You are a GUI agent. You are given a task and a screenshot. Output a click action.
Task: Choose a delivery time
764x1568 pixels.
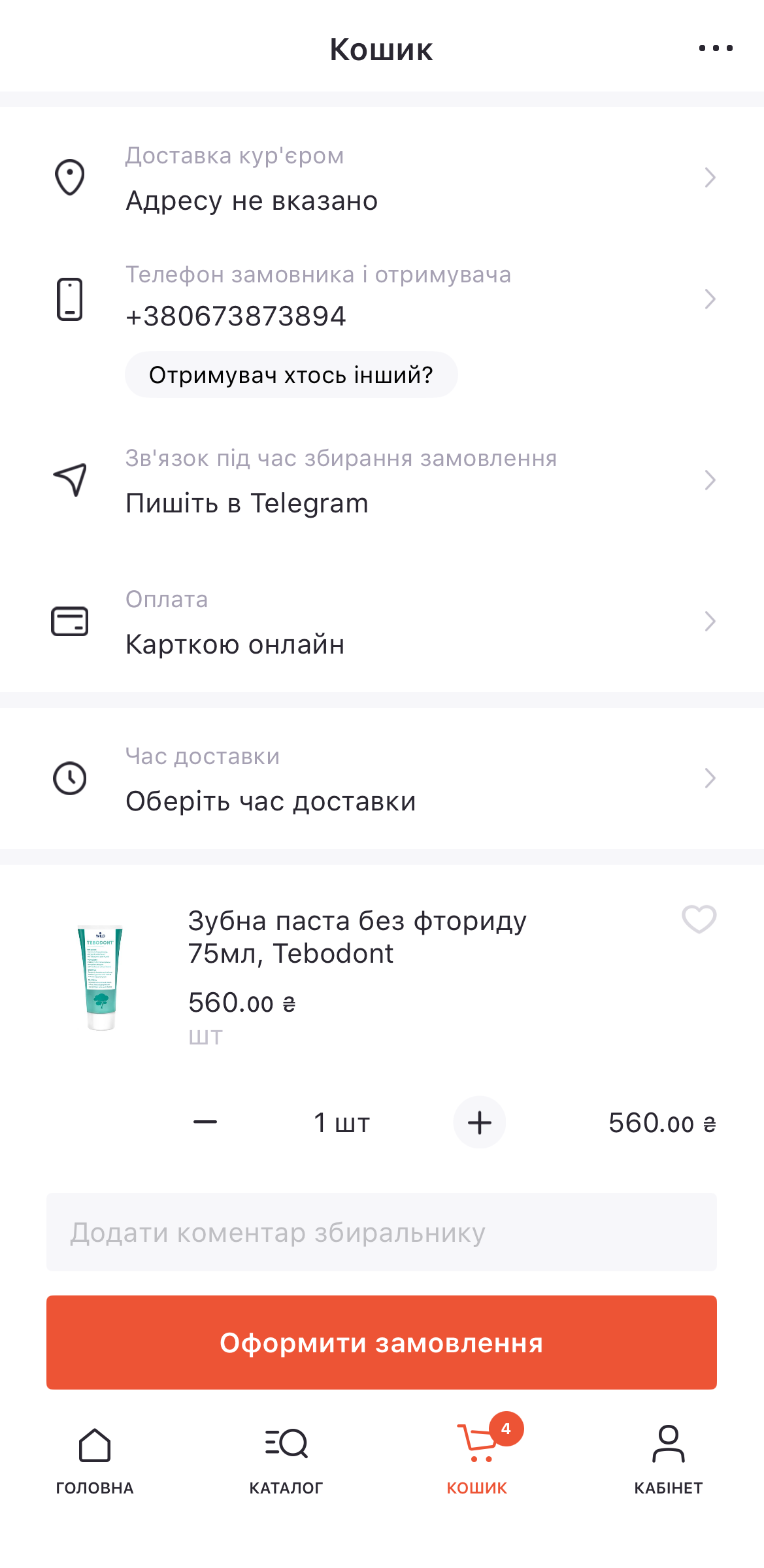382,779
